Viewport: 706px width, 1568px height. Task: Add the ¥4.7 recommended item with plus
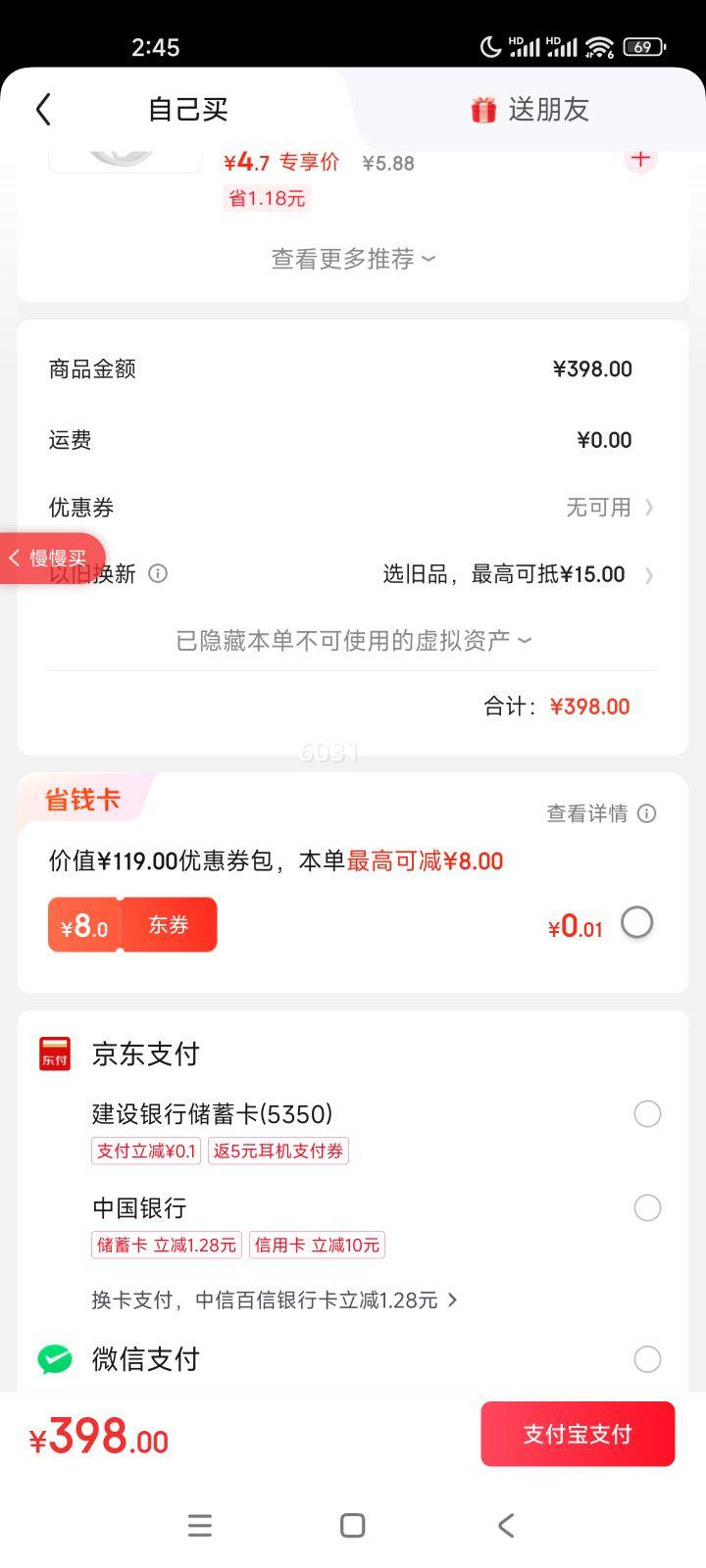(640, 159)
